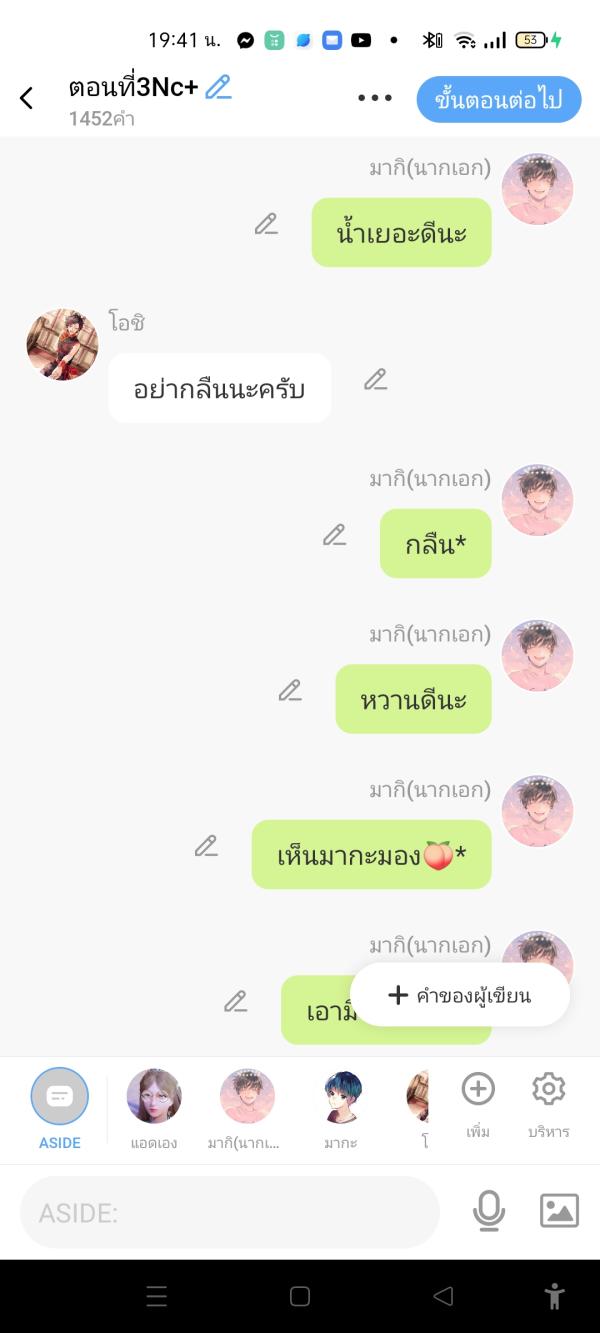Viewport: 600px width, 1333px height.
Task: Tap the system home button
Action: point(300,1297)
